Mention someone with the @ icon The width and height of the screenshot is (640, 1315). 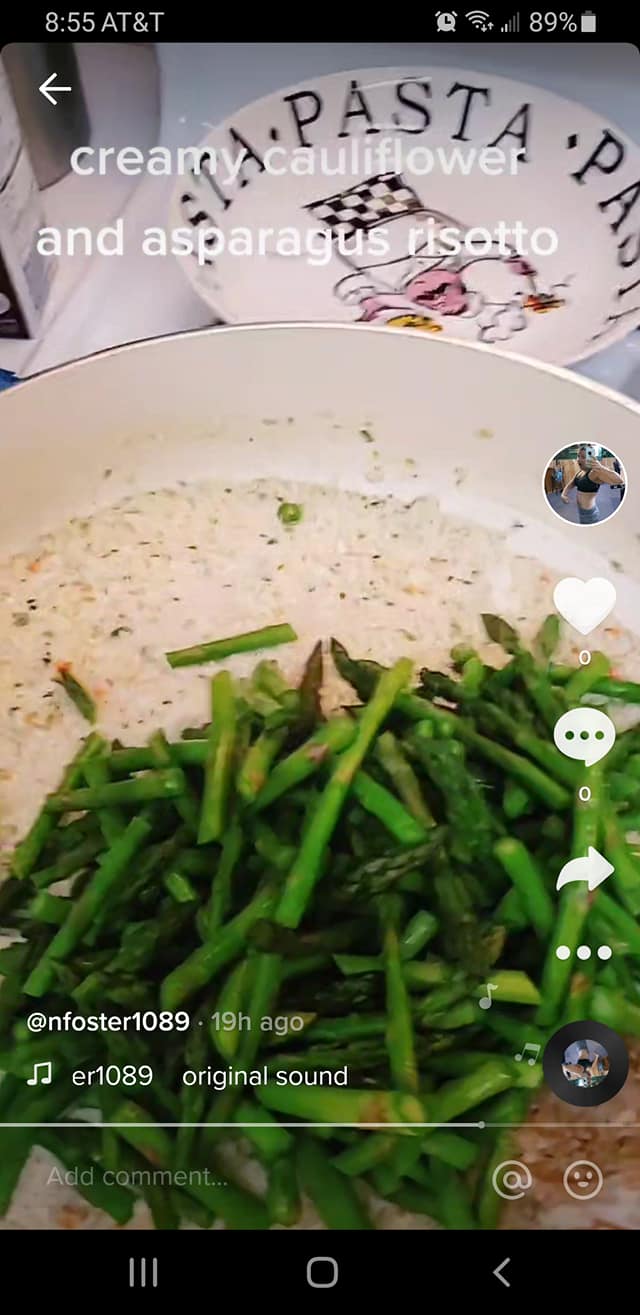(x=512, y=1180)
